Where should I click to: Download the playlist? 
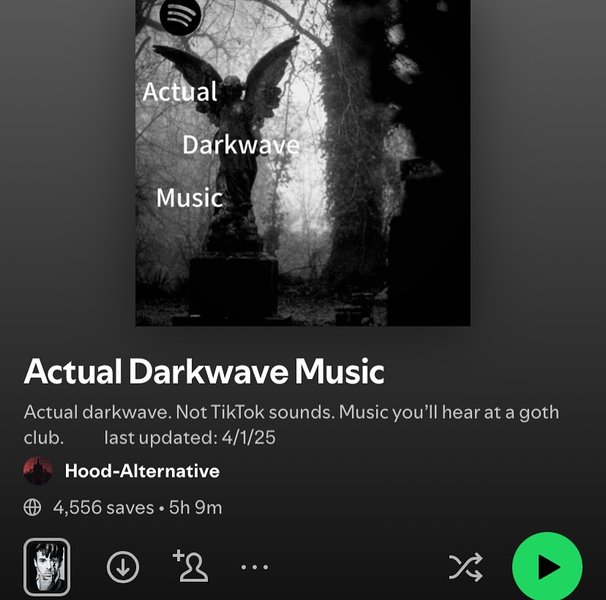(123, 567)
